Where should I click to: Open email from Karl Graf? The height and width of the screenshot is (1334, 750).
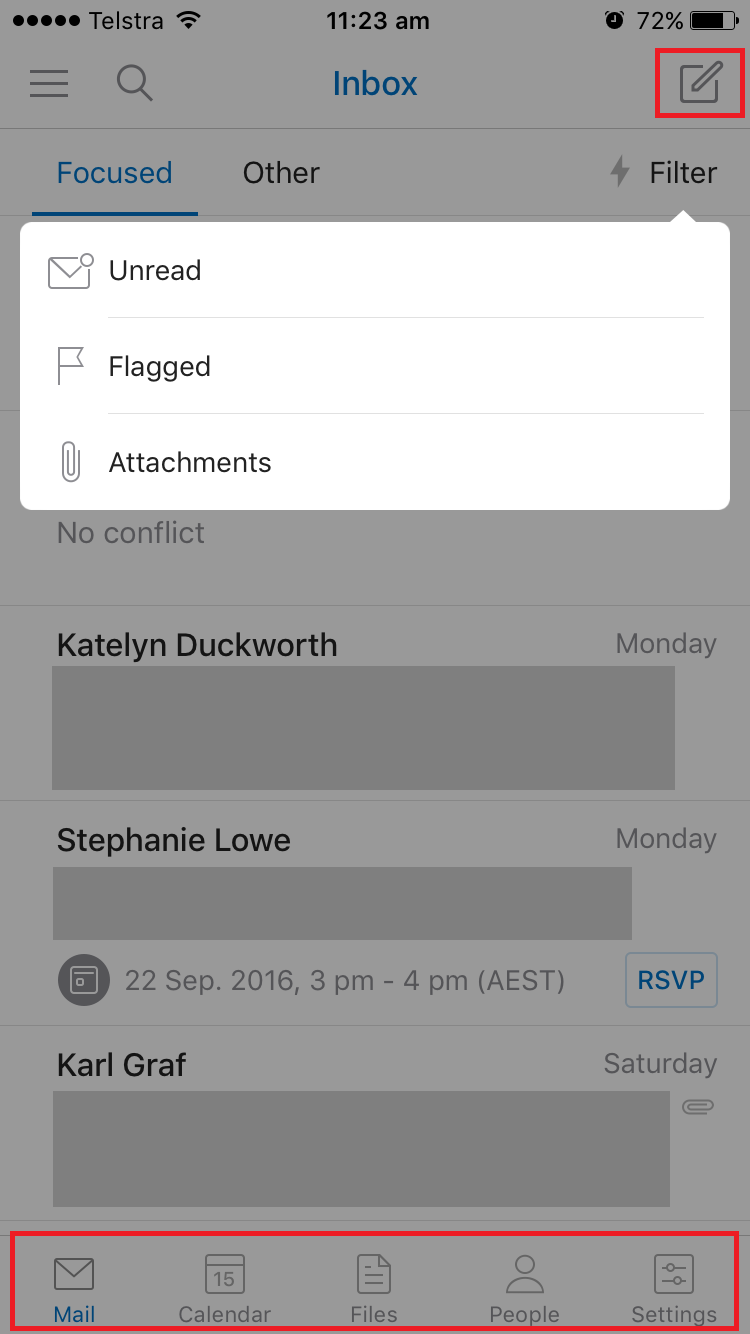(375, 1123)
